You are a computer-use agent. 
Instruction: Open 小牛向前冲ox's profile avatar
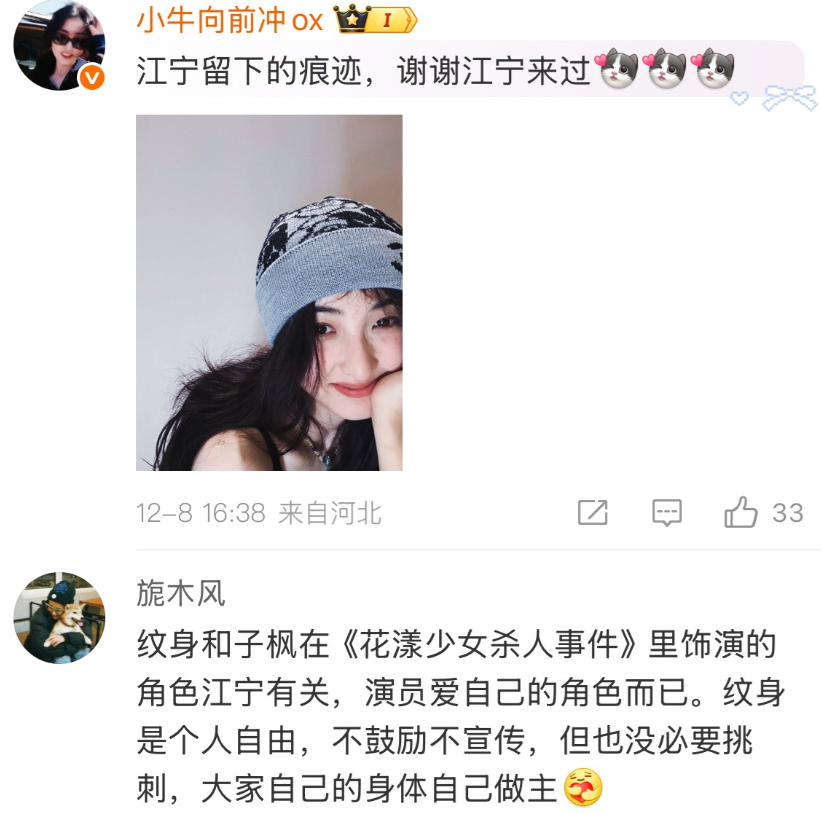[x=59, y=47]
